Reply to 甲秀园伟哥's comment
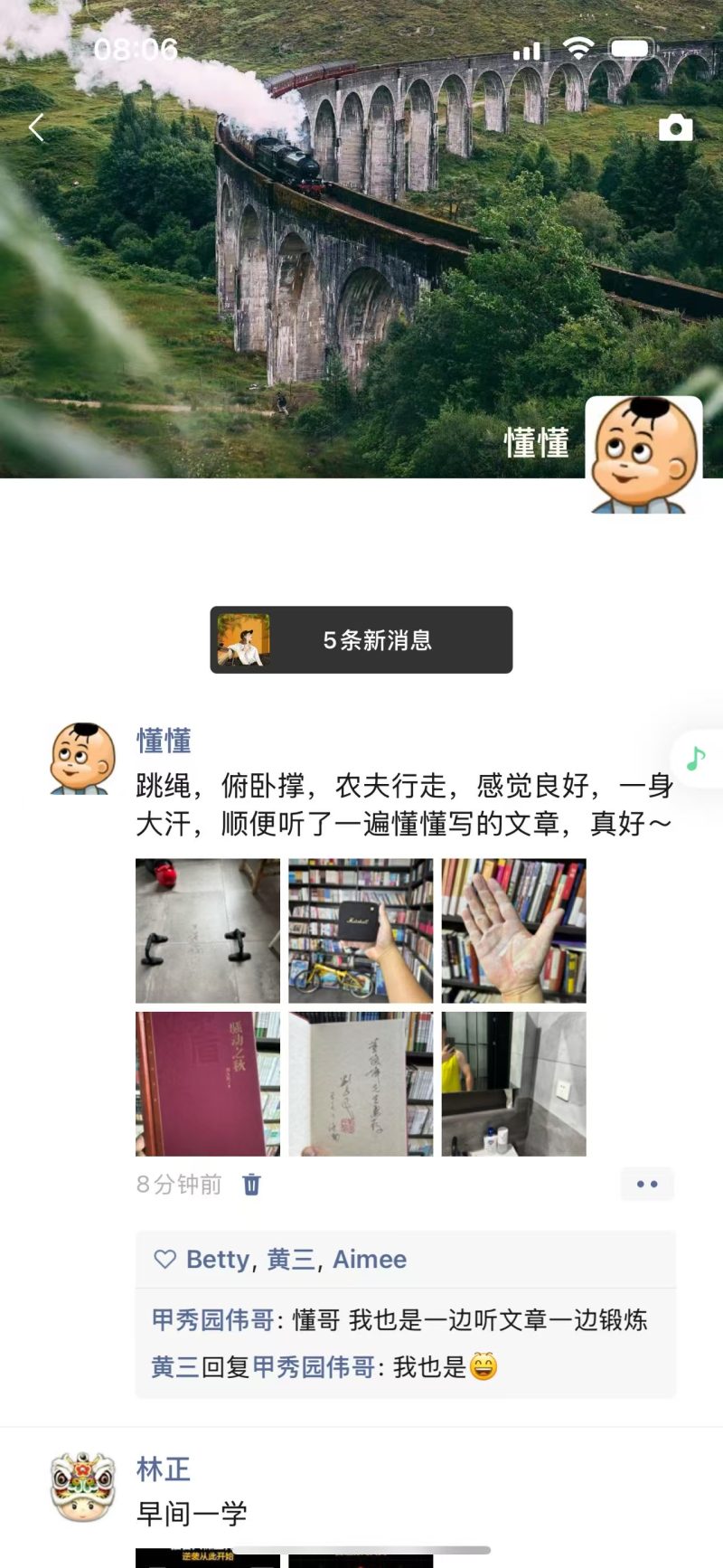The image size is (723, 1568). point(470,1320)
